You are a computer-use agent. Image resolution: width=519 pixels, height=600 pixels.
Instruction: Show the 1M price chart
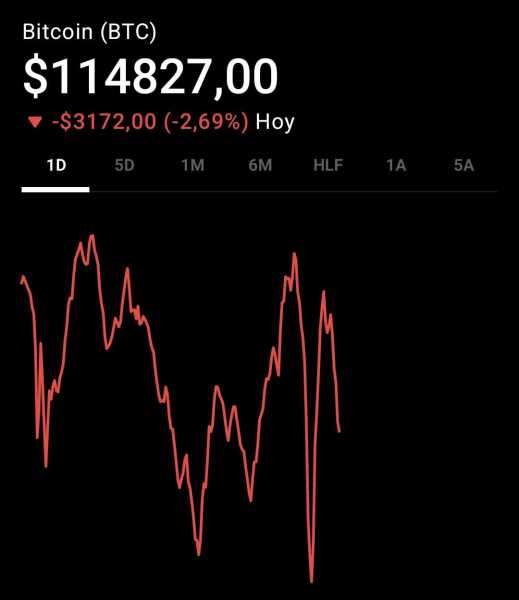point(193,166)
